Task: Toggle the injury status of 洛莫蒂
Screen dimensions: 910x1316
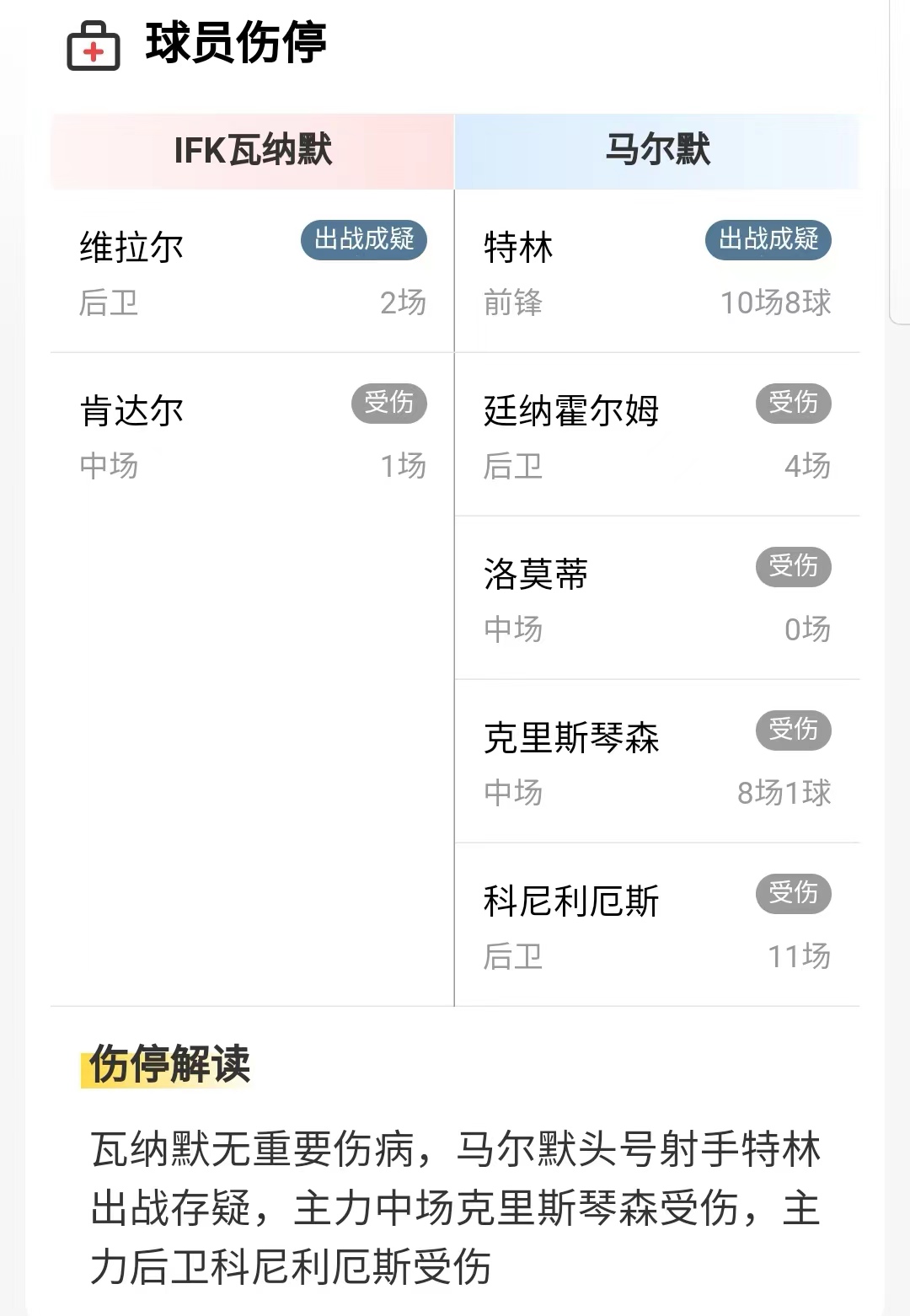Action: [x=794, y=567]
